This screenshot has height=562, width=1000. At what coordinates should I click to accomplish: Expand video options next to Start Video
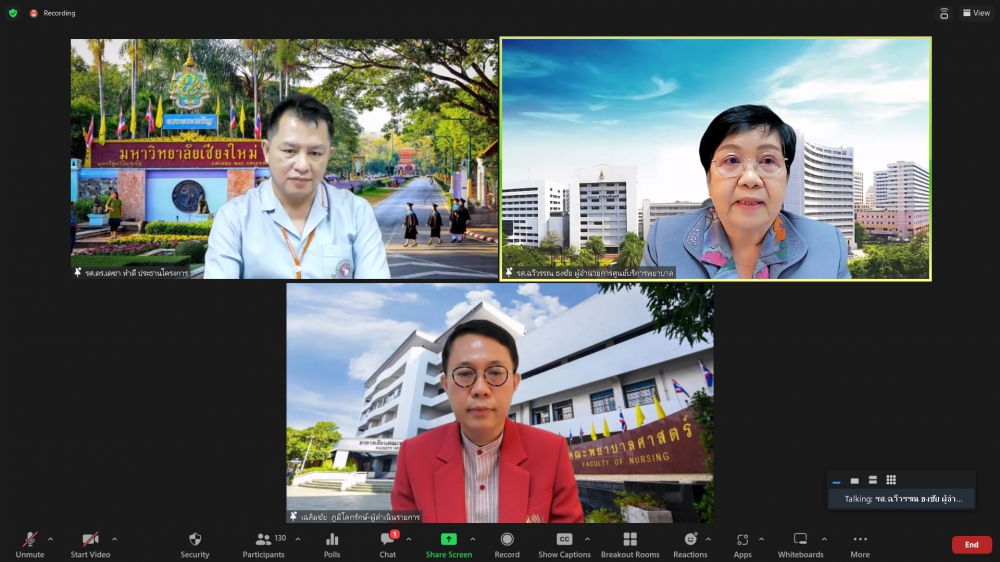pos(114,539)
